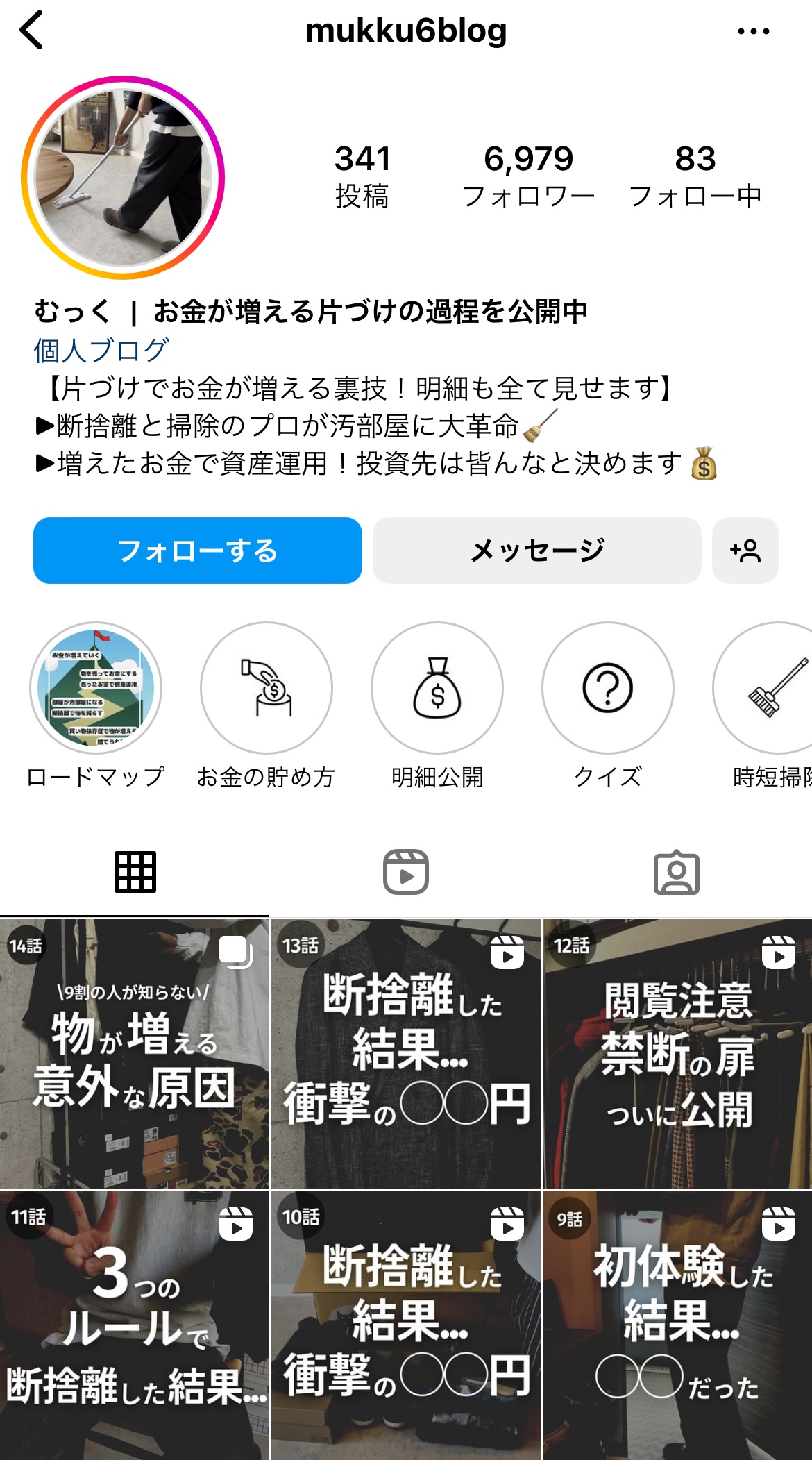Open the three-dot overflow menu
Viewport: 812px width, 1460px height.
[753, 31]
